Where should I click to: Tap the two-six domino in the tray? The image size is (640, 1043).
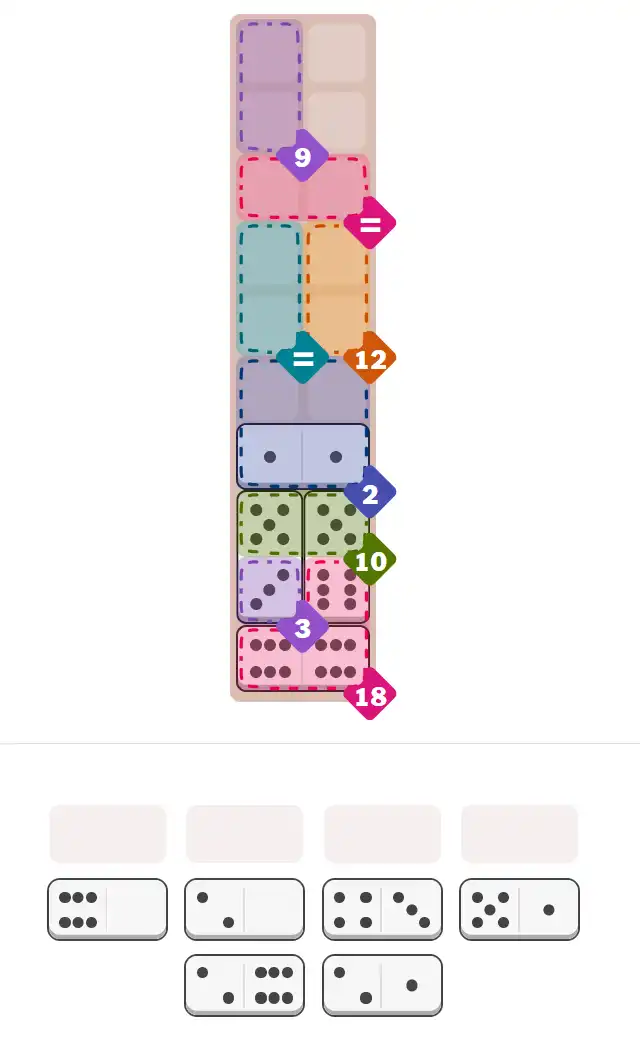coord(244,984)
